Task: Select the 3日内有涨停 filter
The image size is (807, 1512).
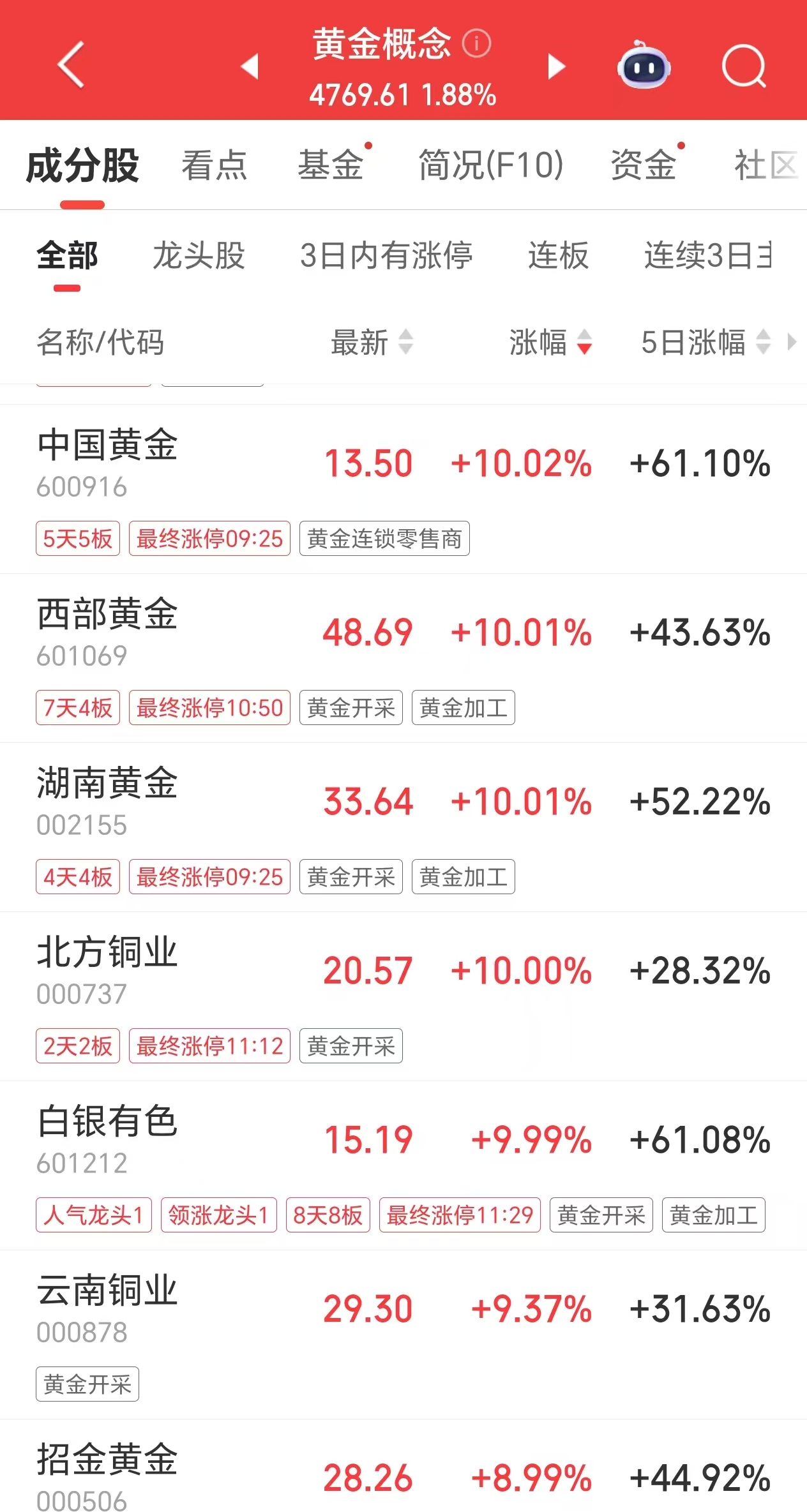Action: pos(388,256)
